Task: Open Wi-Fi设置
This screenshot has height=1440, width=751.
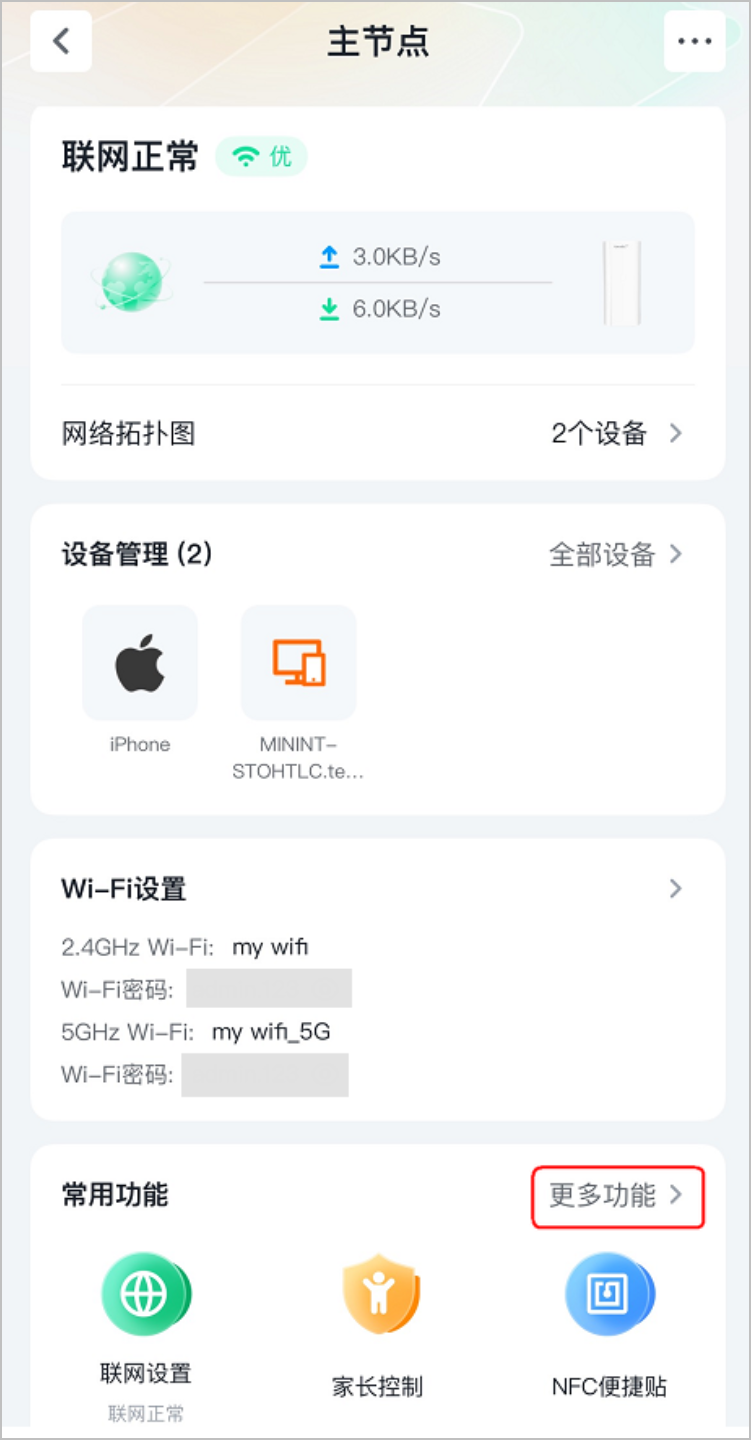Action: (377, 888)
